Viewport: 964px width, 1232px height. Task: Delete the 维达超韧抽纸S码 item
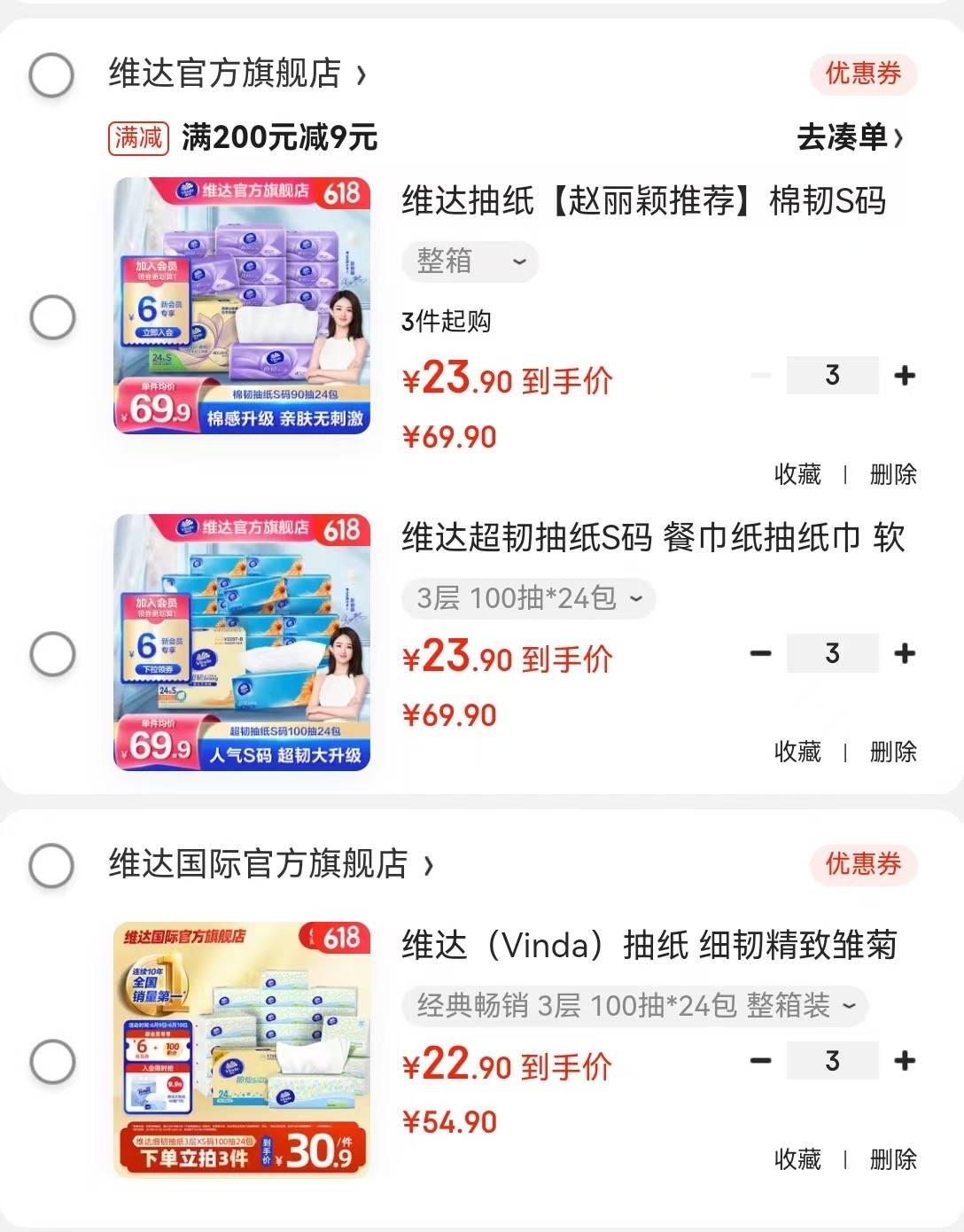click(x=892, y=752)
